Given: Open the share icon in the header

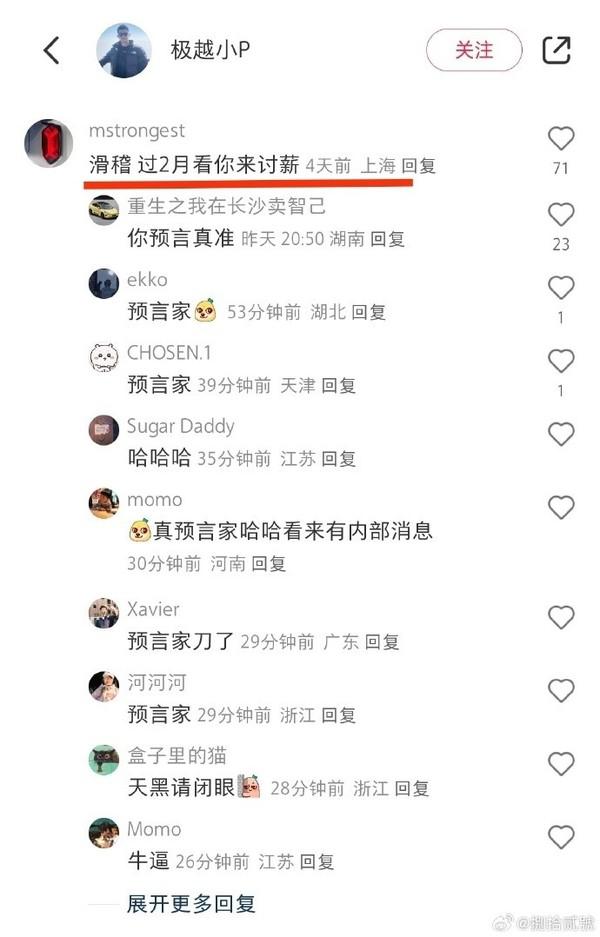Looking at the screenshot, I should (556, 50).
